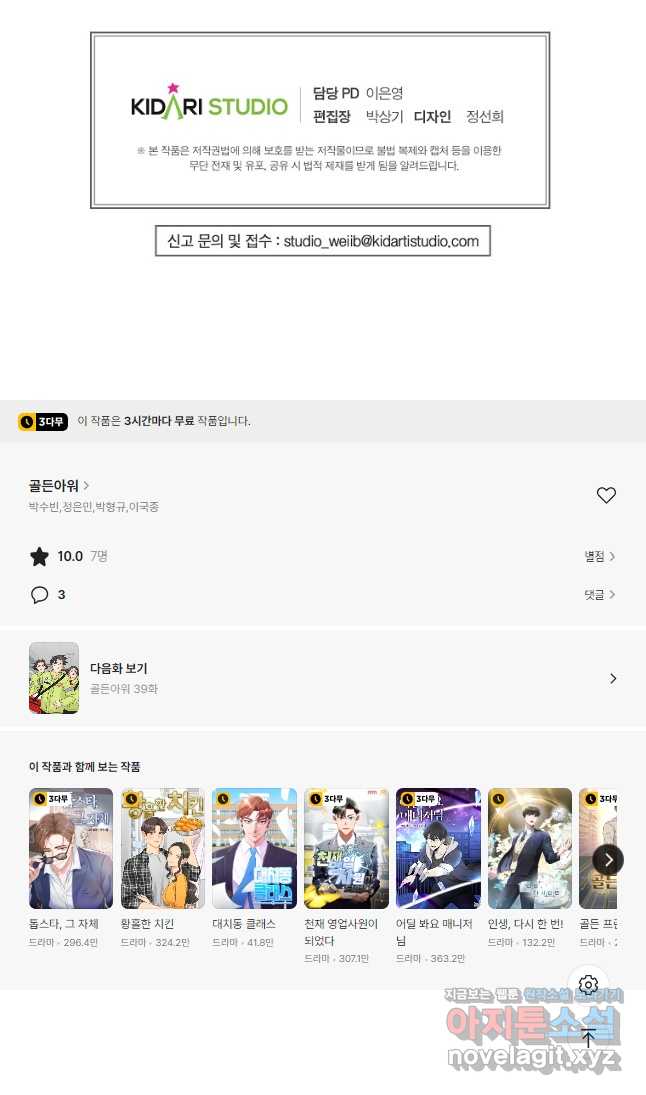Jump back to top of page
This screenshot has width=646, height=1095.
click(588, 1038)
